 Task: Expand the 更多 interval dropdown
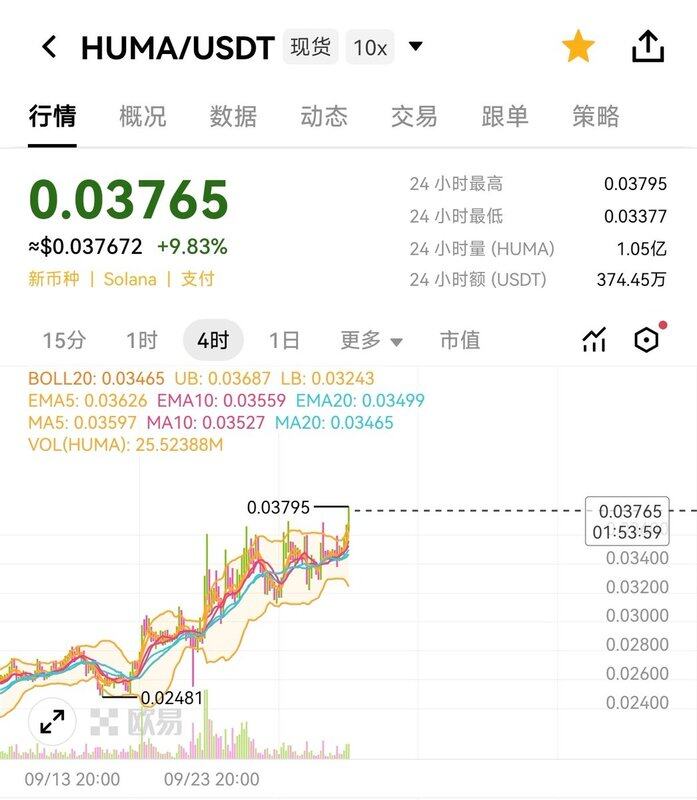tap(371, 340)
